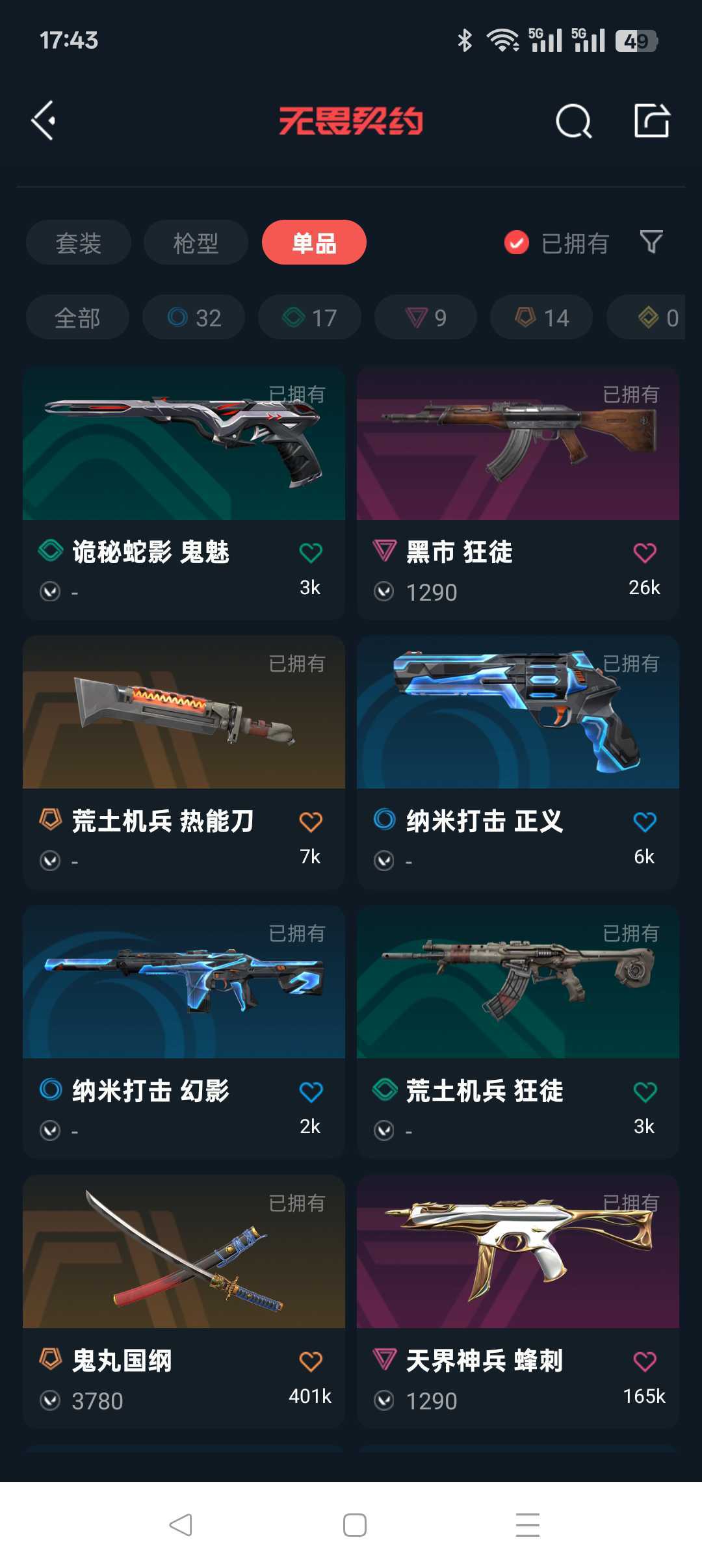The height and width of the screenshot is (1568, 702).
Task: Go back using the top-left arrow
Action: [x=44, y=120]
